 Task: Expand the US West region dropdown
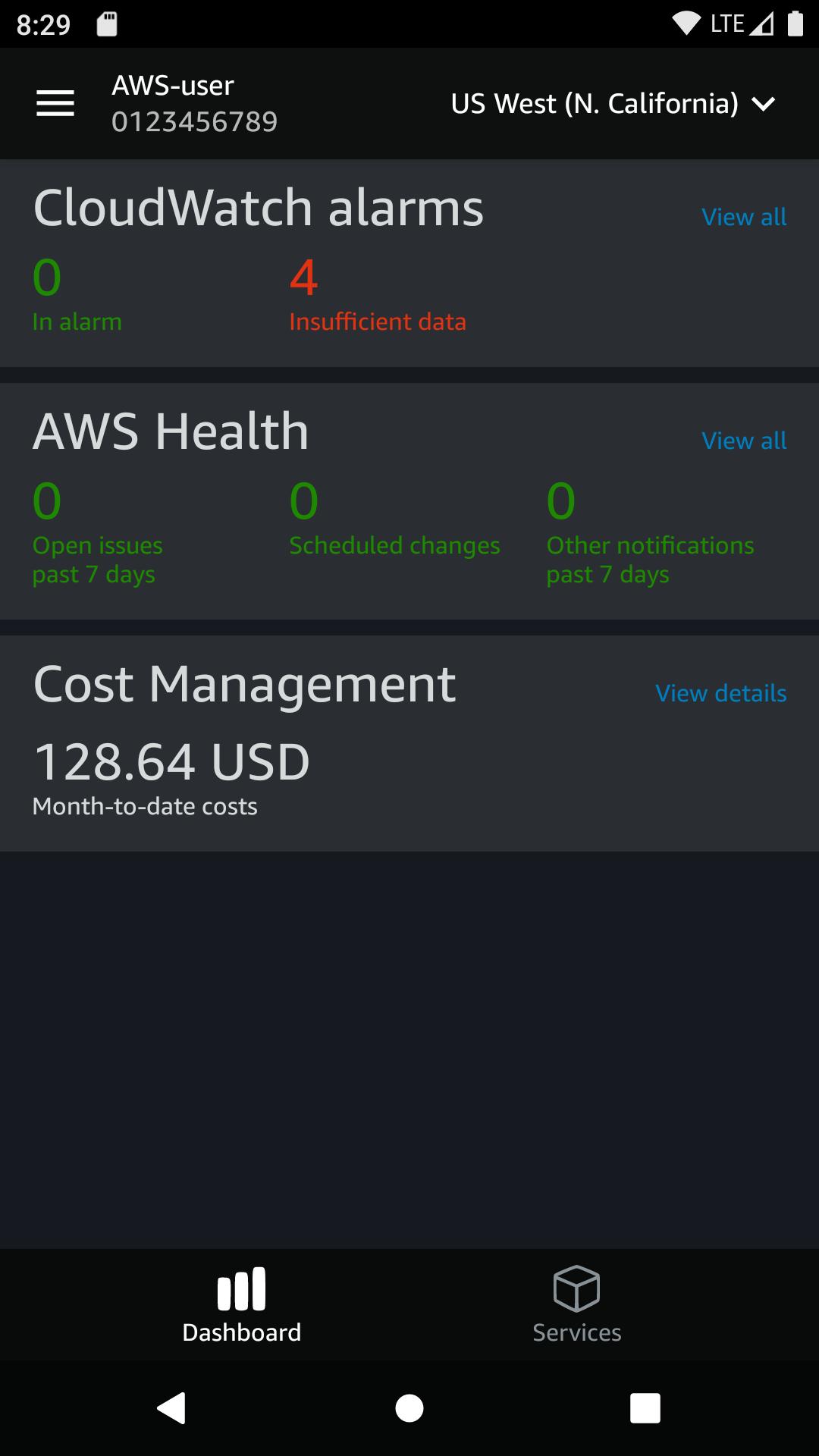(x=613, y=103)
